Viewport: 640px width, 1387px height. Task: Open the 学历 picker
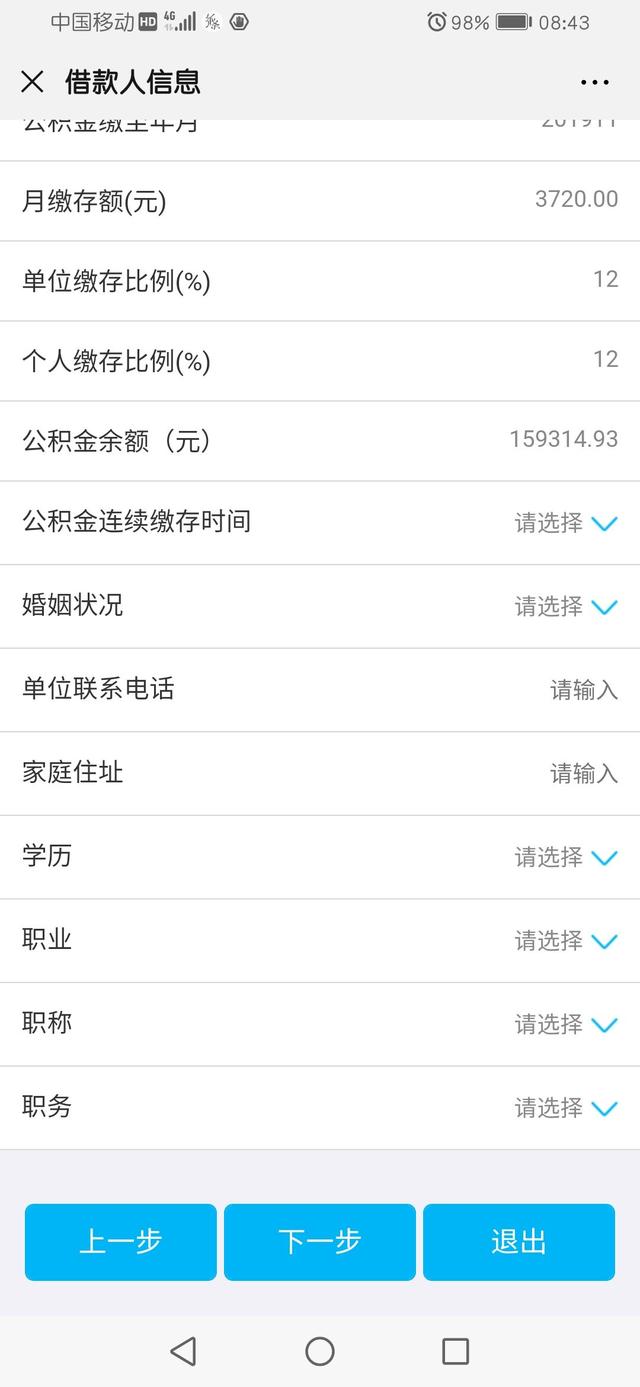click(320, 857)
